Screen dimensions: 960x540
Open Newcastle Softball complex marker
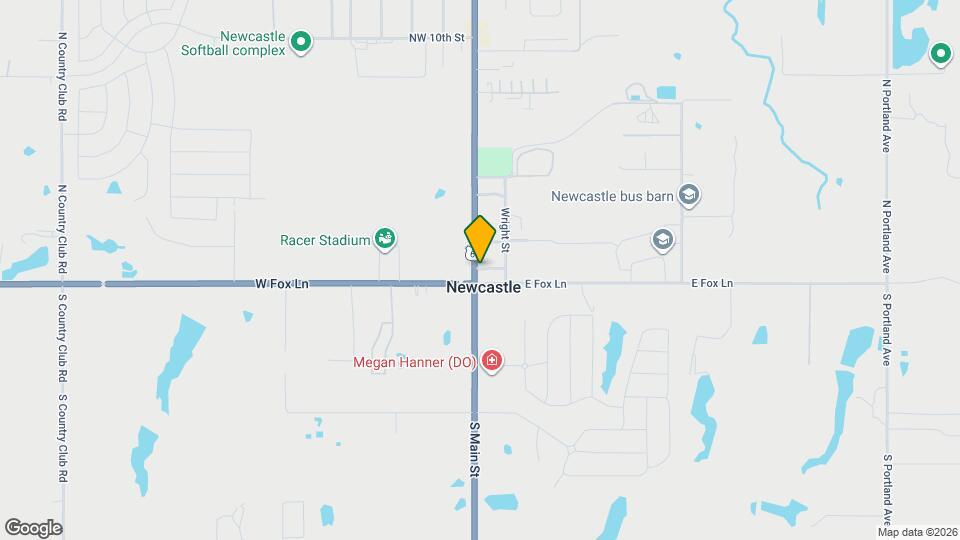point(301,41)
